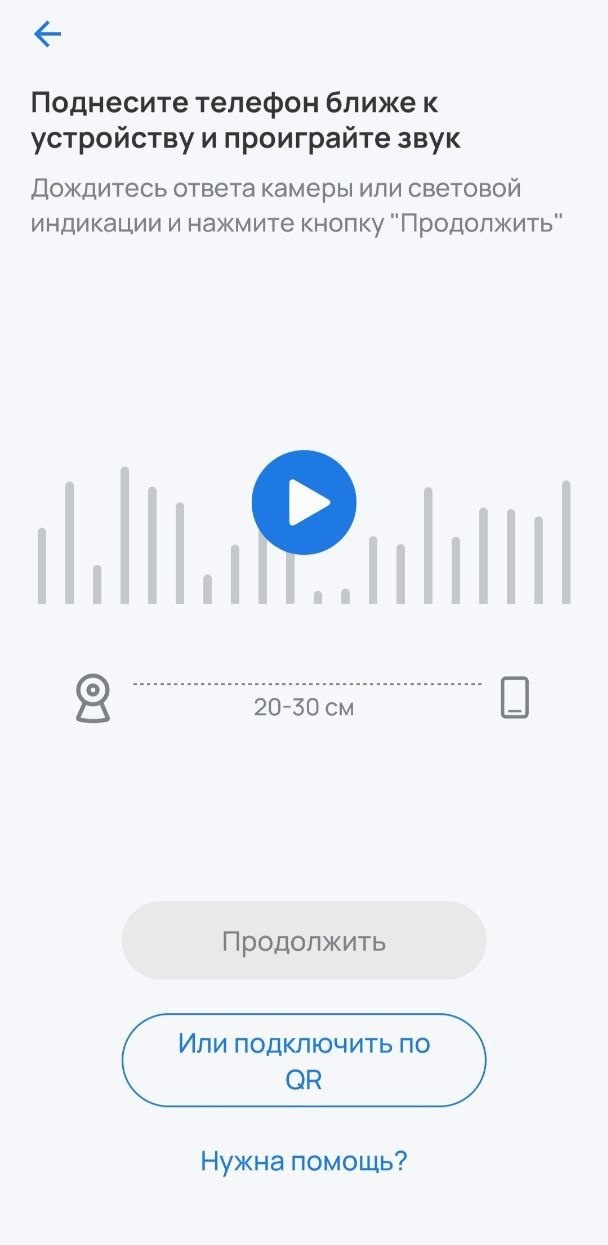The width and height of the screenshot is (608, 1245).
Task: Play the pairing sound
Action: tap(304, 502)
